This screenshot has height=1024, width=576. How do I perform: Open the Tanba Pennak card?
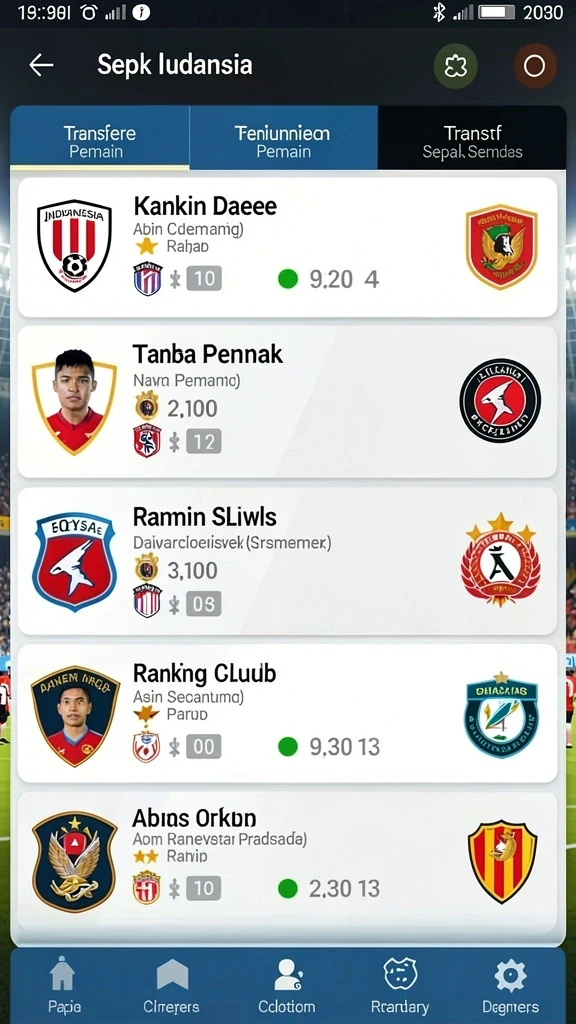[x=287, y=402]
